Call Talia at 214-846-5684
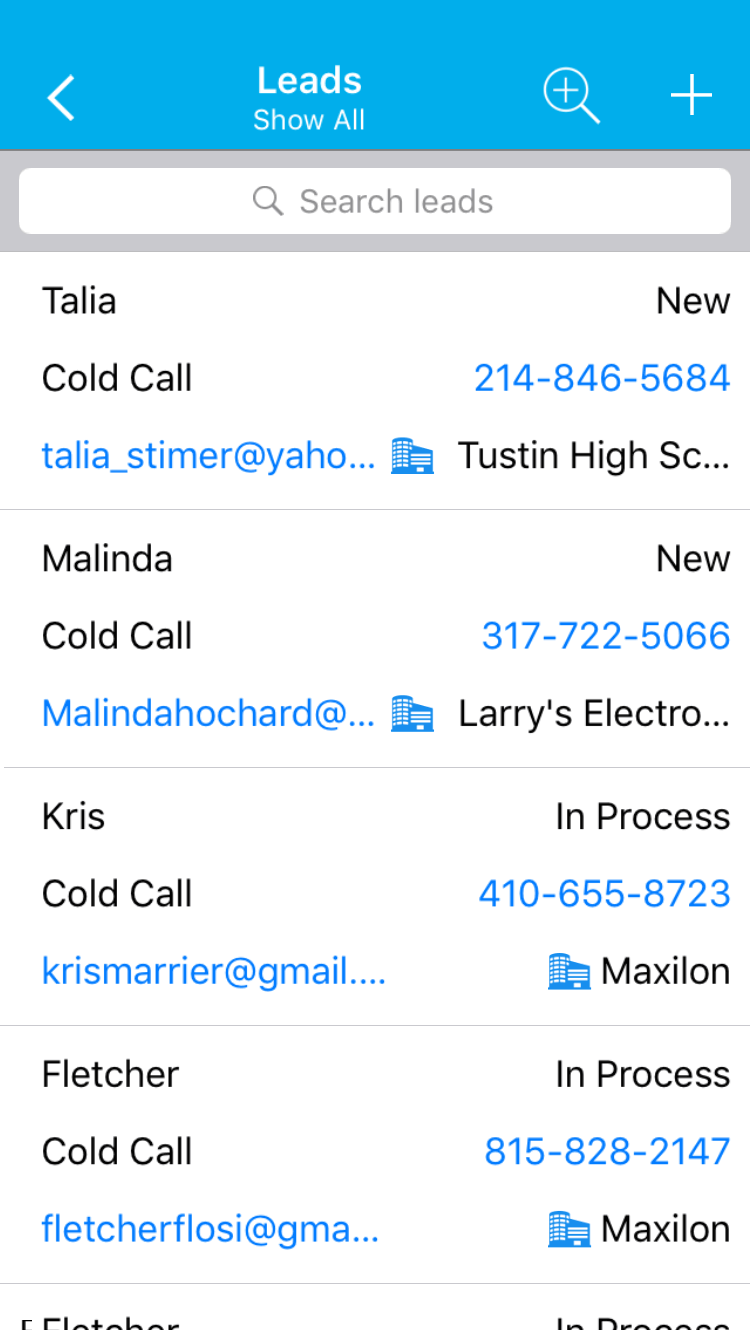 click(x=601, y=378)
